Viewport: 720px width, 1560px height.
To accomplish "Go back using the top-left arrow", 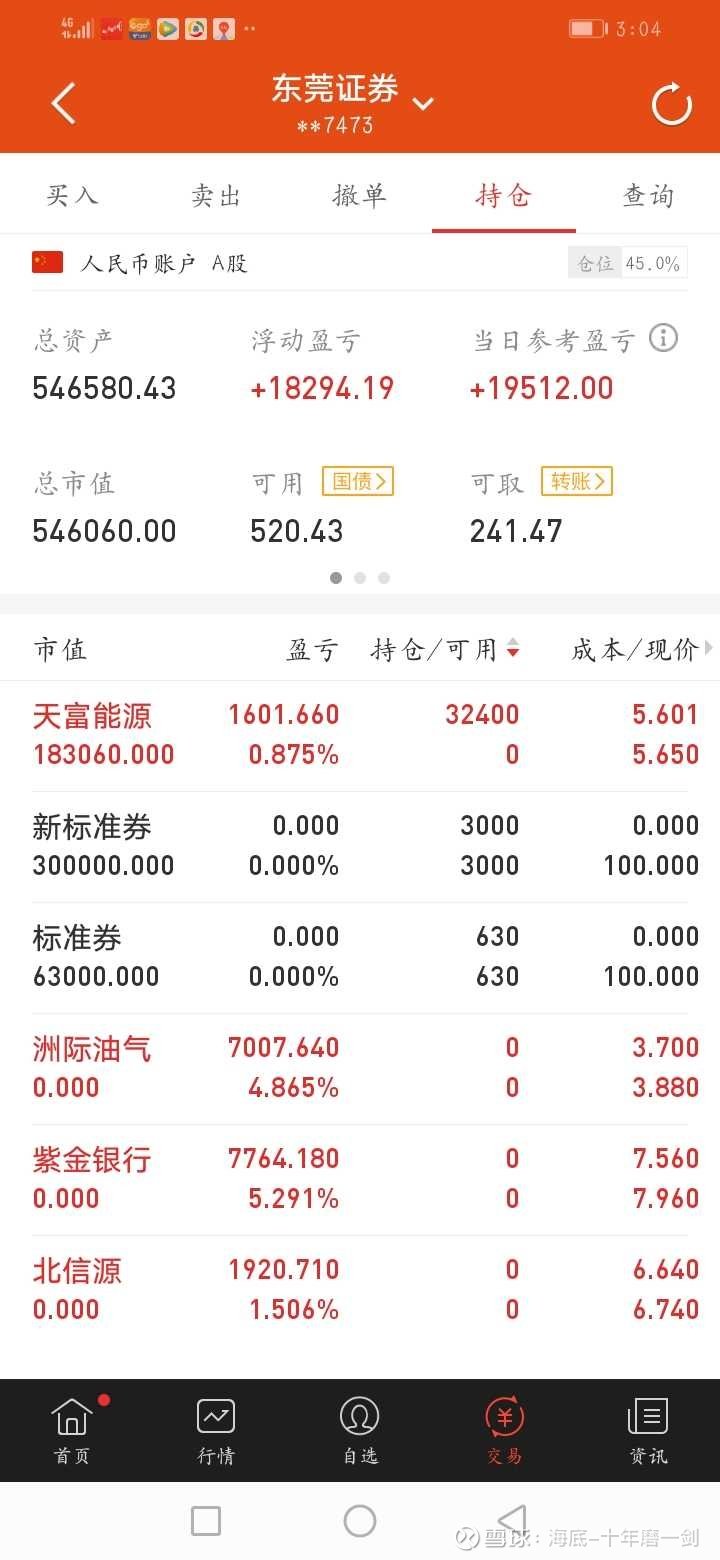I will tap(63, 103).
